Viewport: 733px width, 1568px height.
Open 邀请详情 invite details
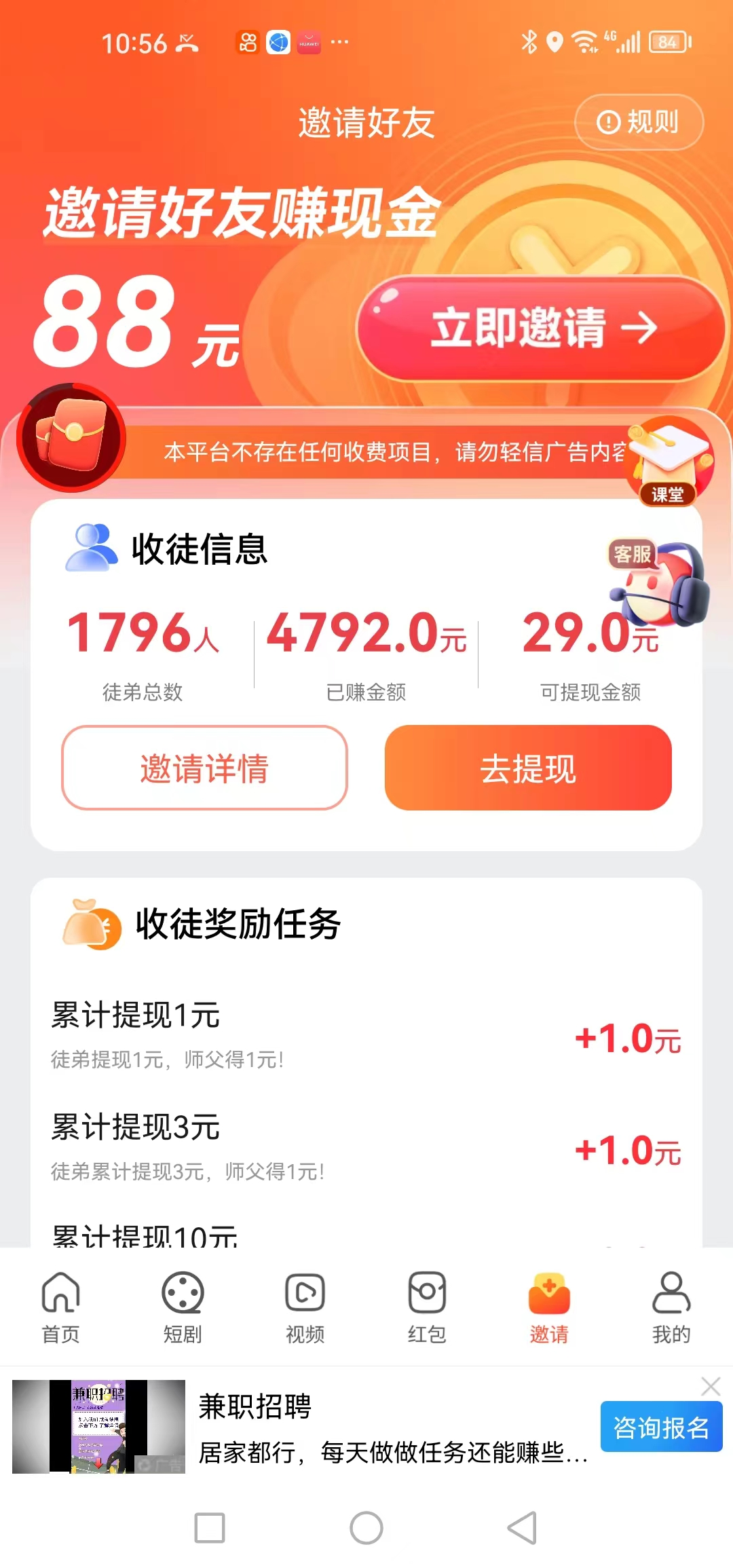click(204, 767)
